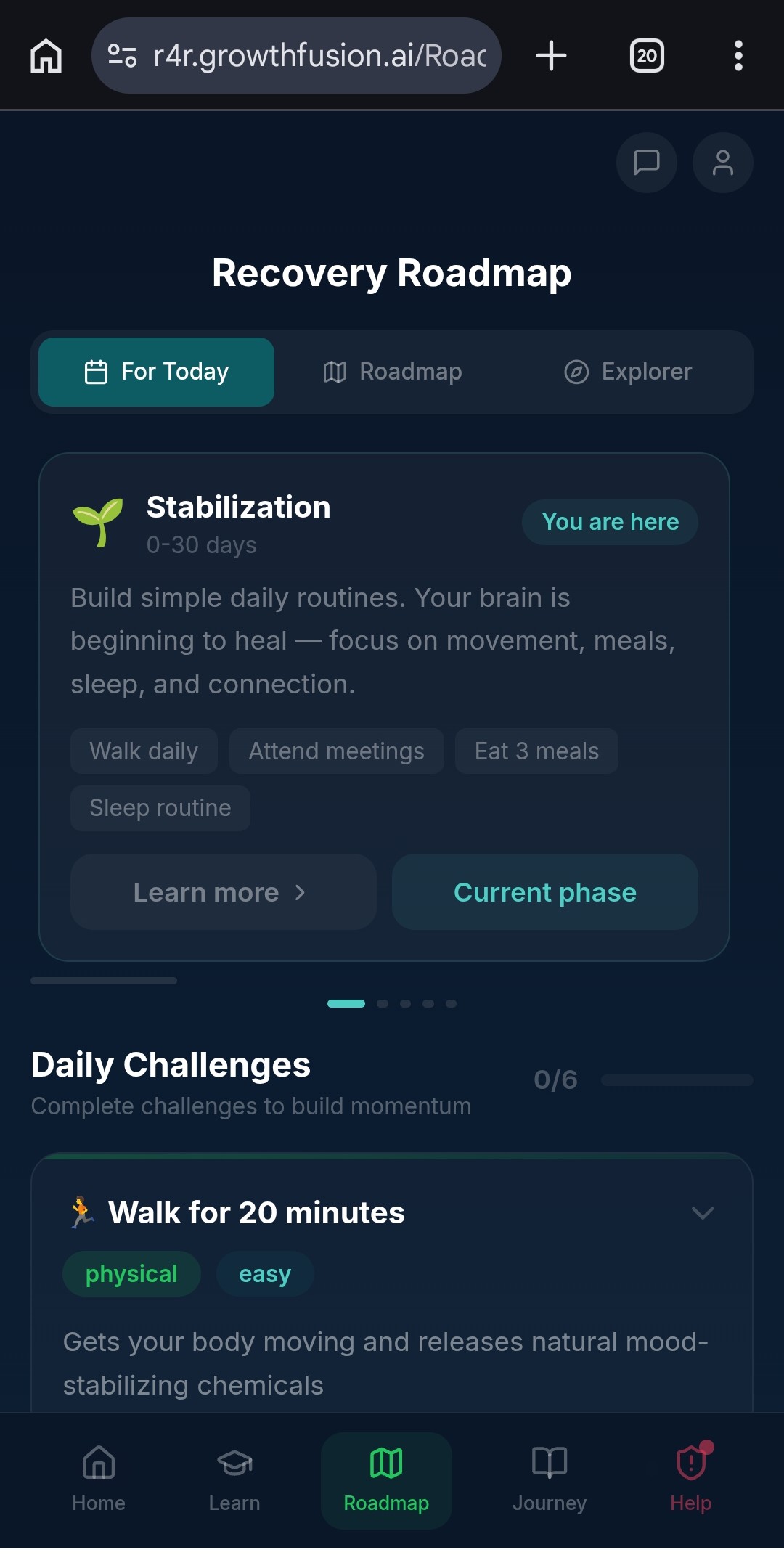This screenshot has height=1555, width=784.
Task: Open the profile icon at top right
Action: coord(722,162)
